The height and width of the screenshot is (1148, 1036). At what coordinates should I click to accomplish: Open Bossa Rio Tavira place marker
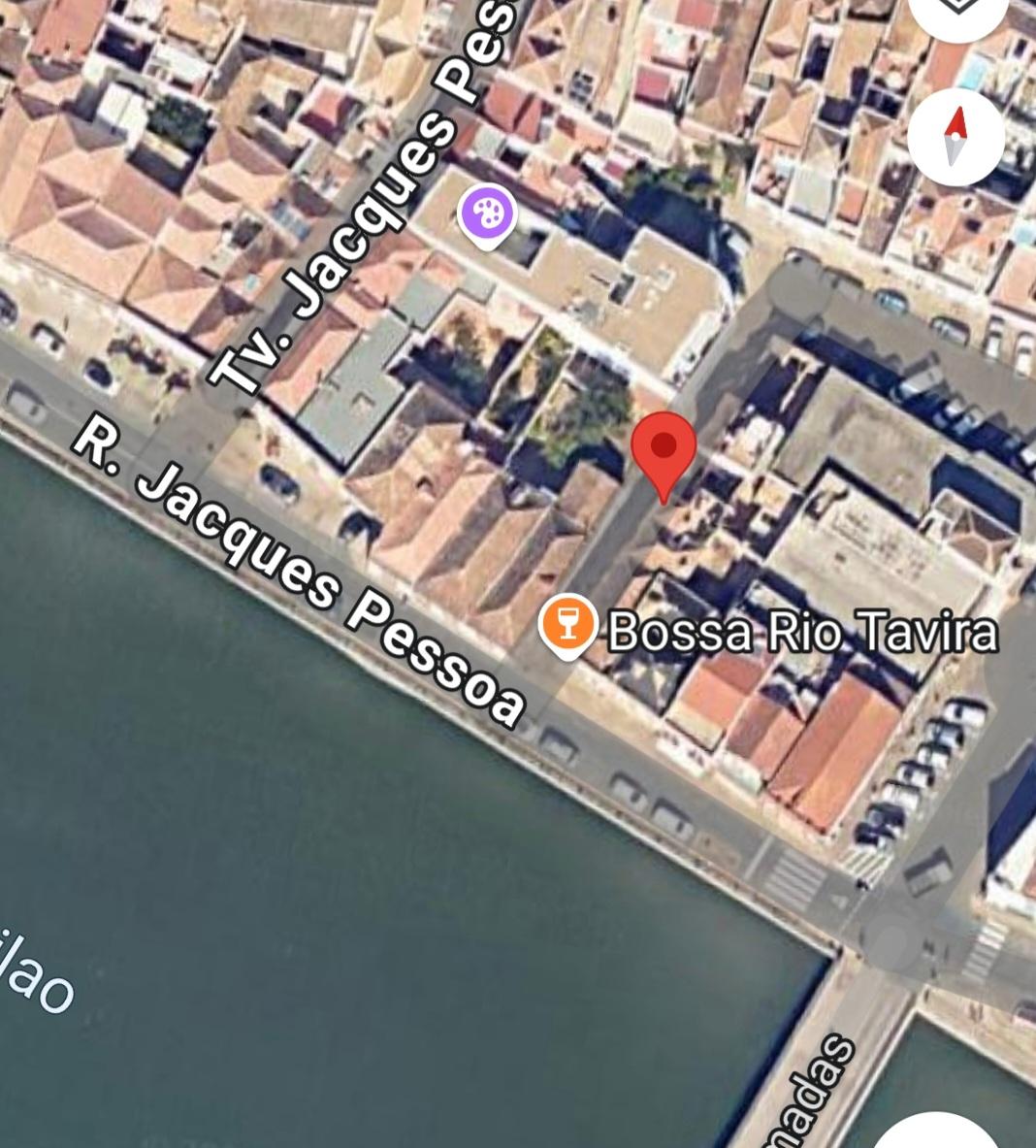(x=568, y=623)
